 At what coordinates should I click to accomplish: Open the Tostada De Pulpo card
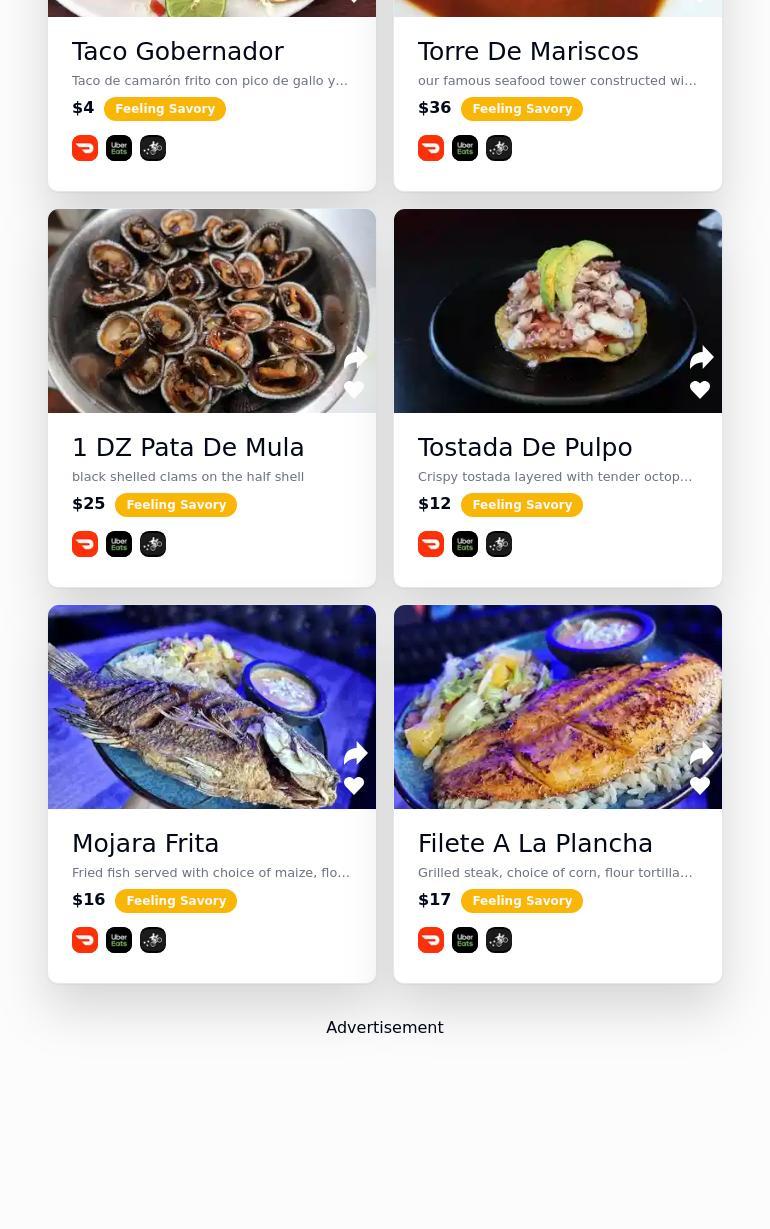click(524, 447)
